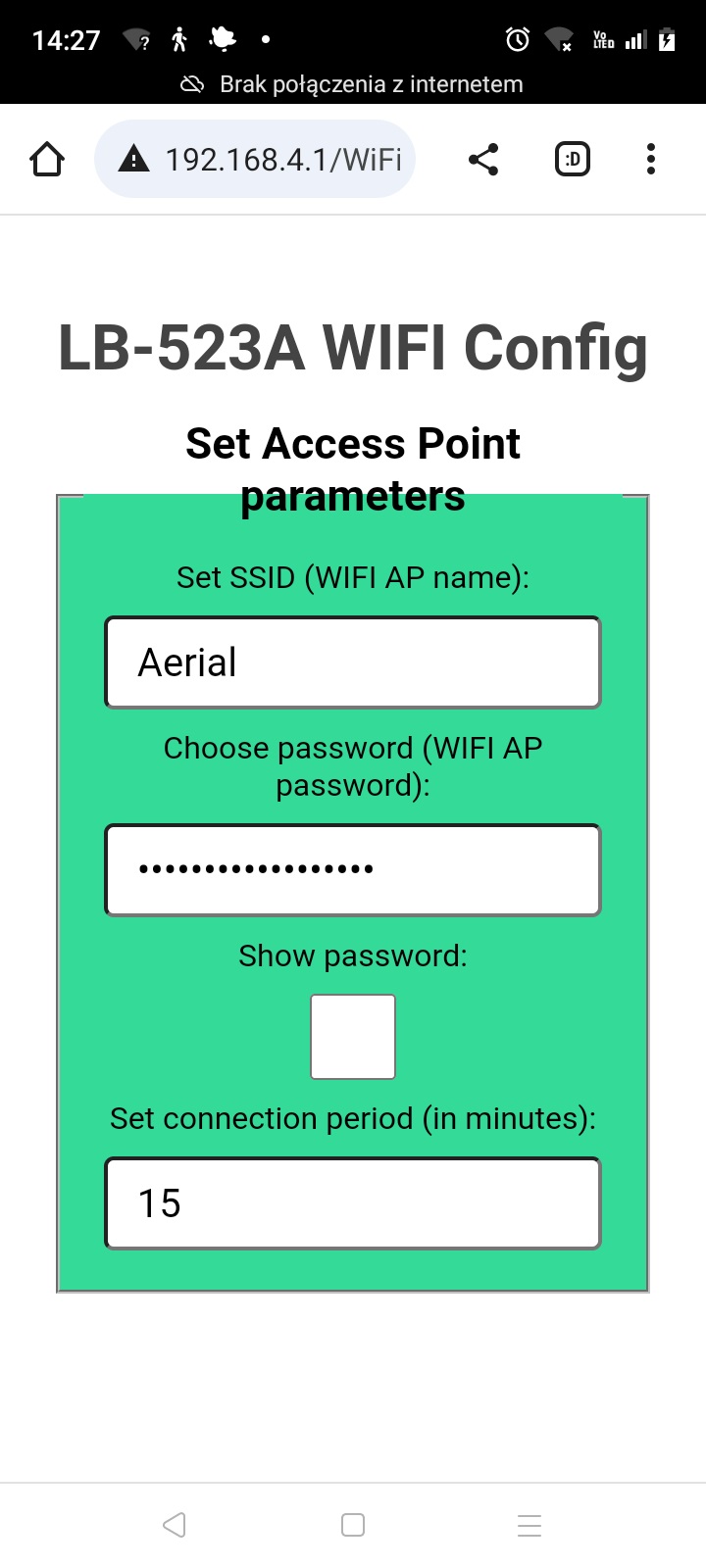
Task: Open recent apps from navigation bar
Action: pos(529,1525)
